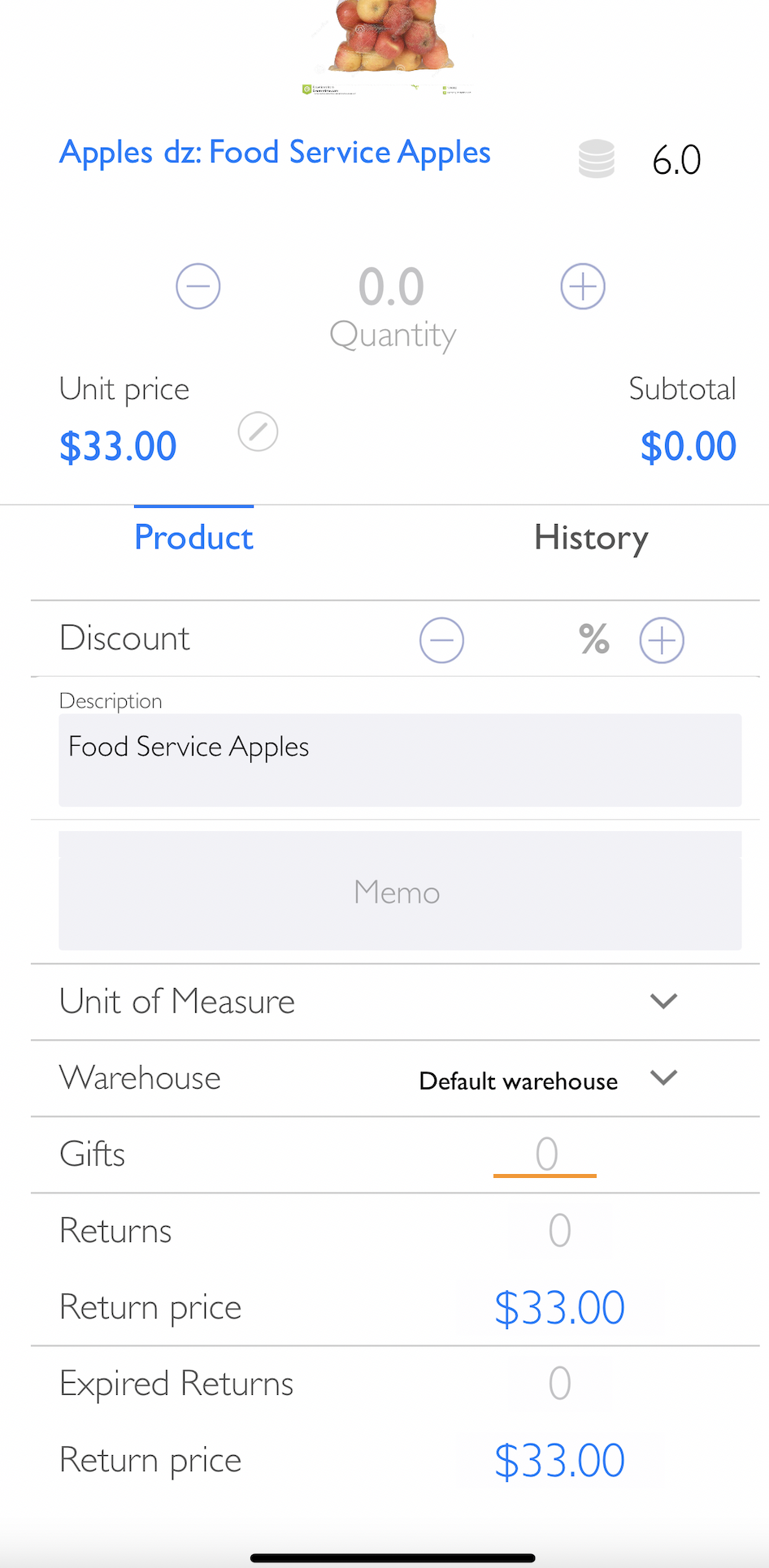Screen dimensions: 769x1568
Task: Open the Apples dz product link
Action: (275, 153)
